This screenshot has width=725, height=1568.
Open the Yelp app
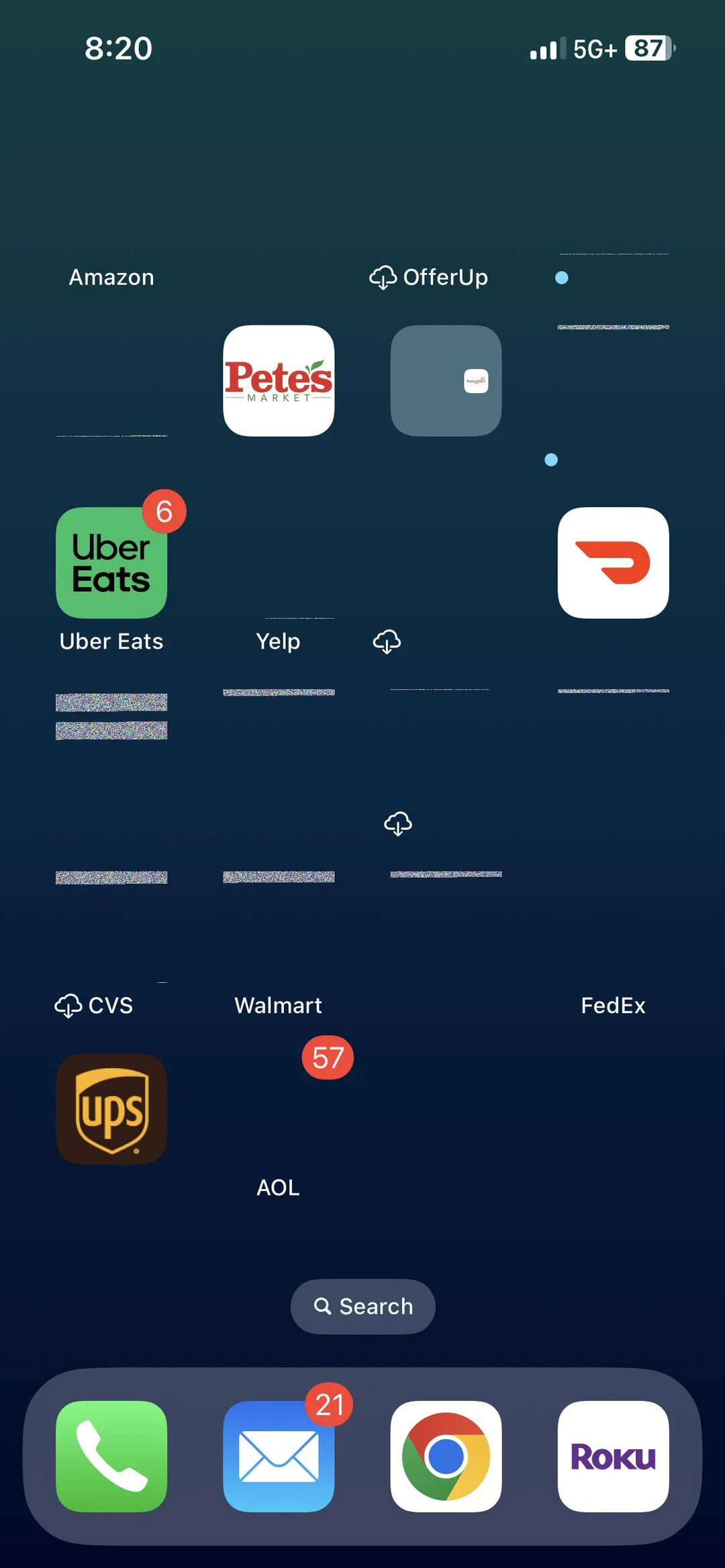pyautogui.click(x=279, y=562)
